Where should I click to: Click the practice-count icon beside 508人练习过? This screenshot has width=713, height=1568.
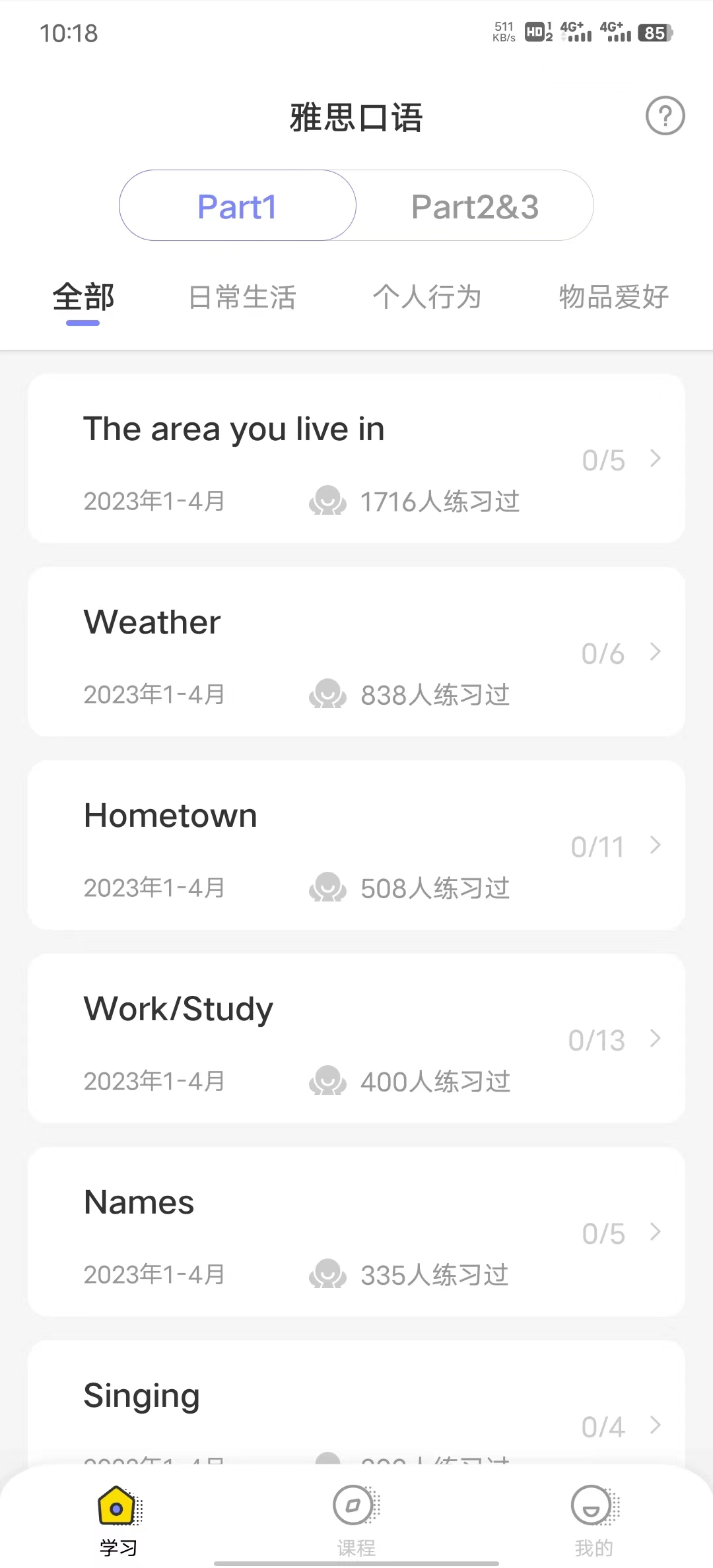328,888
